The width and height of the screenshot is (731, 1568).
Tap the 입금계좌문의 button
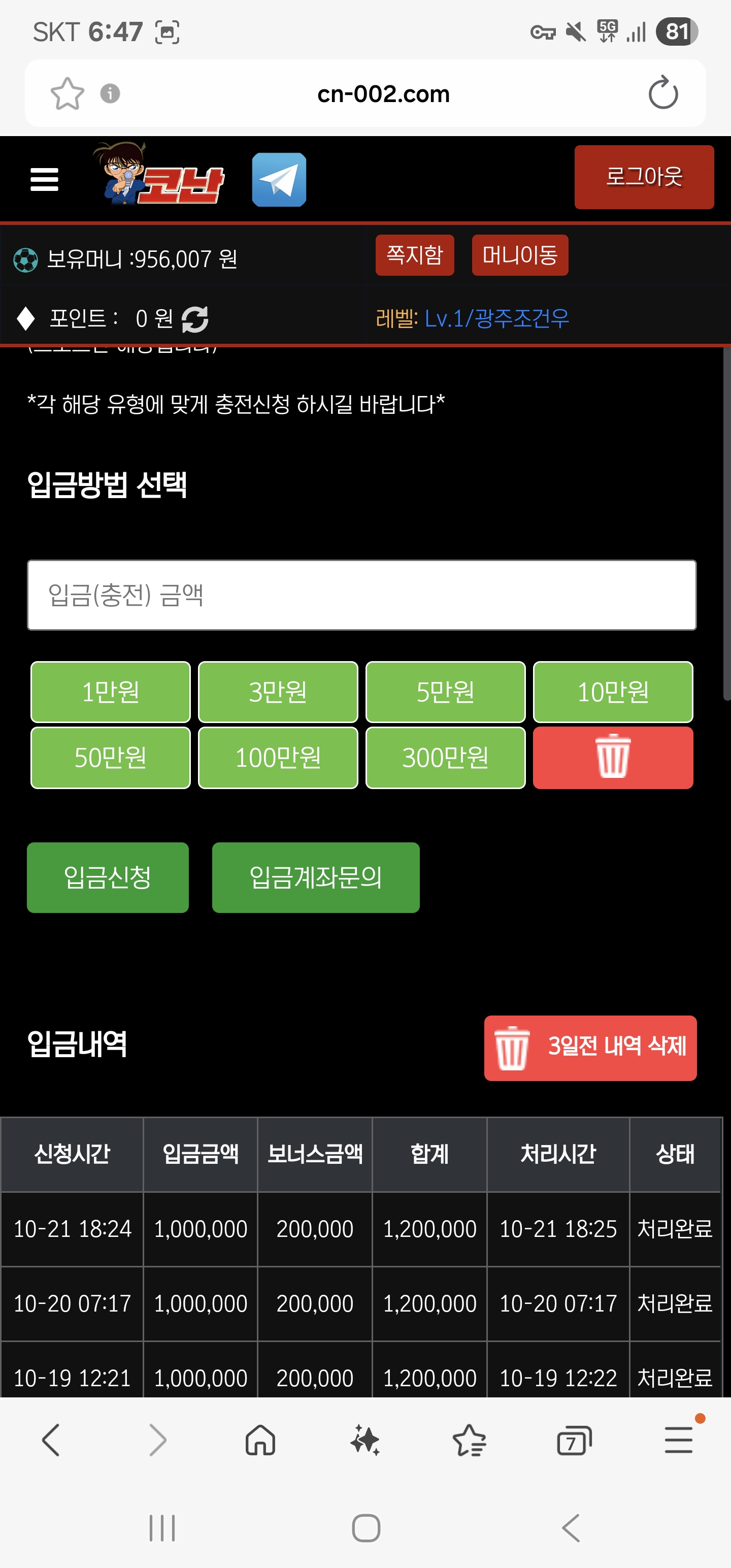pyautogui.click(x=316, y=878)
